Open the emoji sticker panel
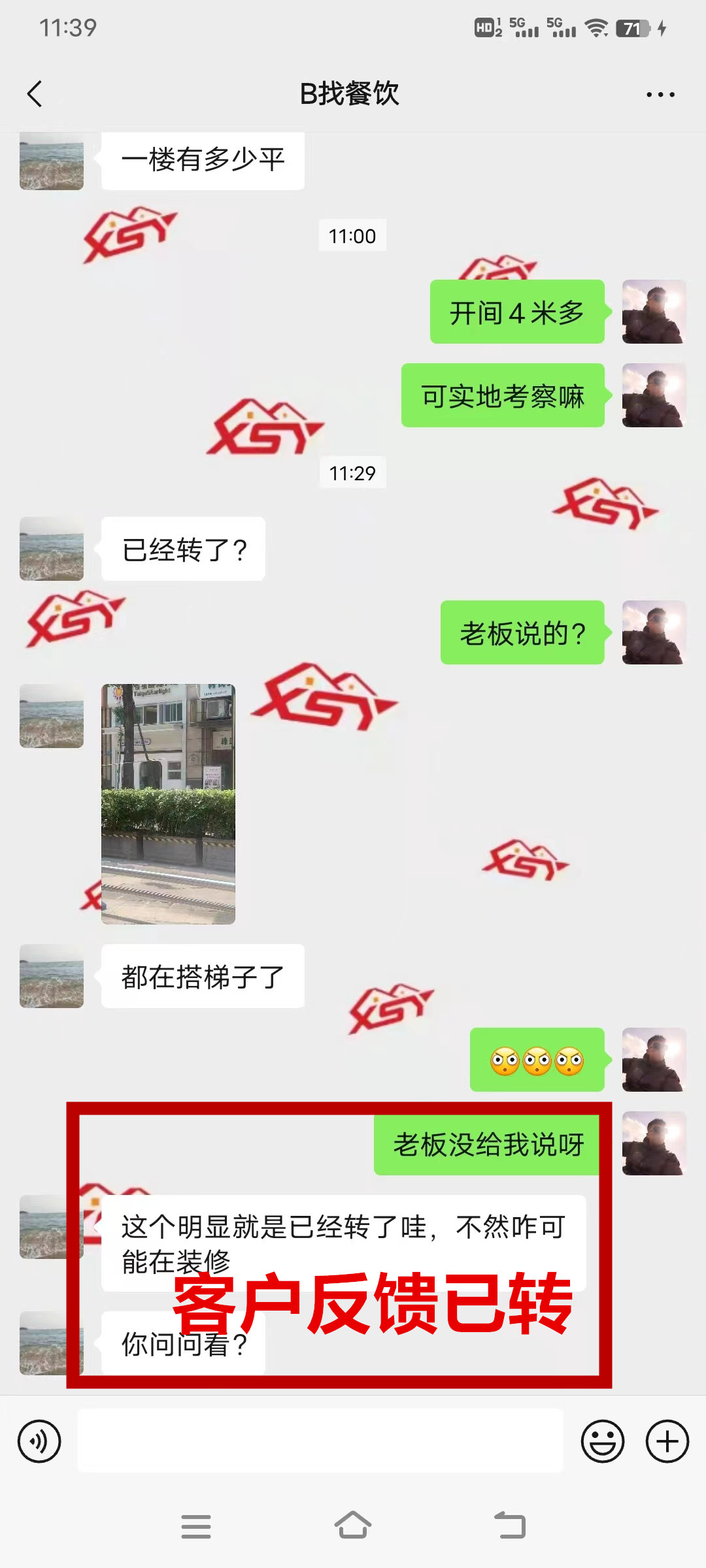This screenshot has height=1568, width=706. pos(602,1441)
